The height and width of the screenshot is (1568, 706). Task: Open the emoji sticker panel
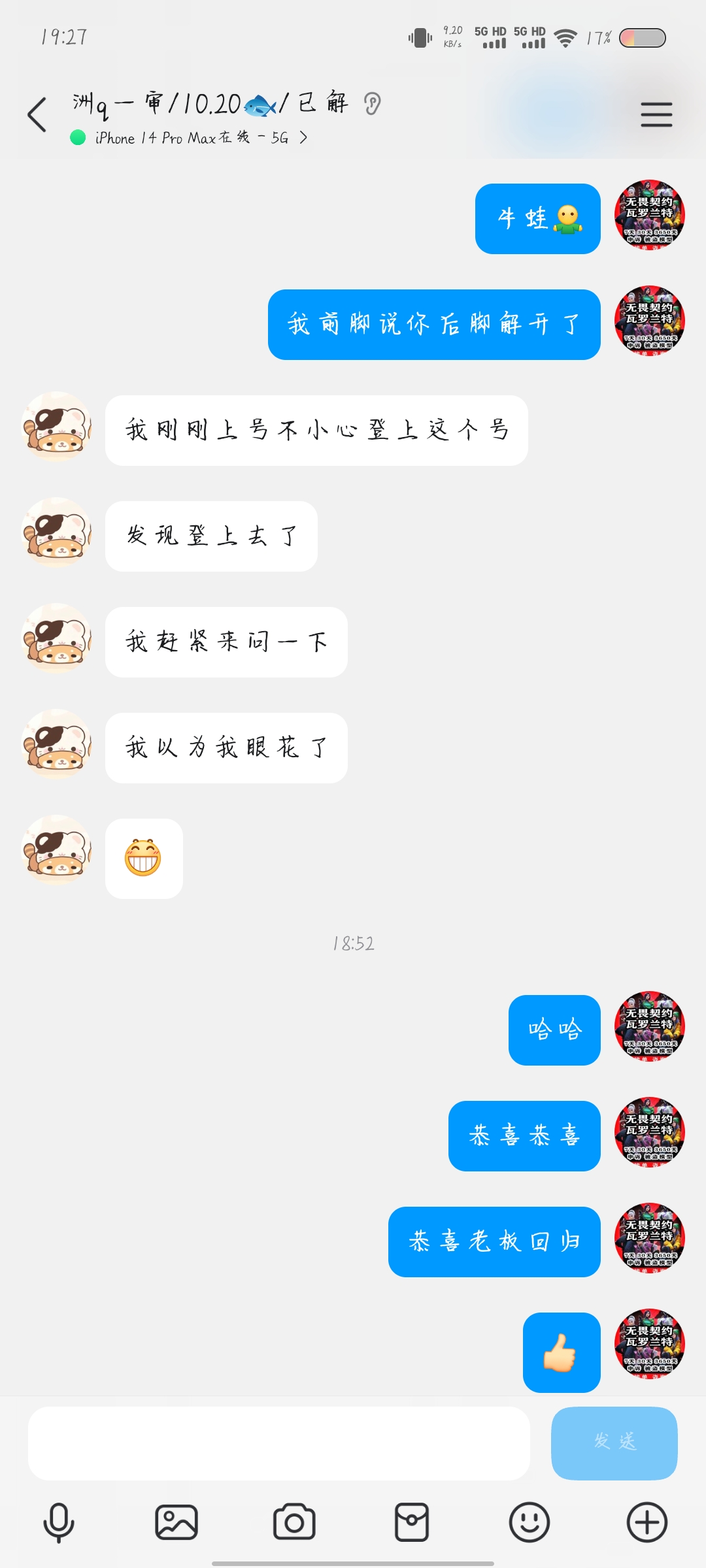[529, 1522]
